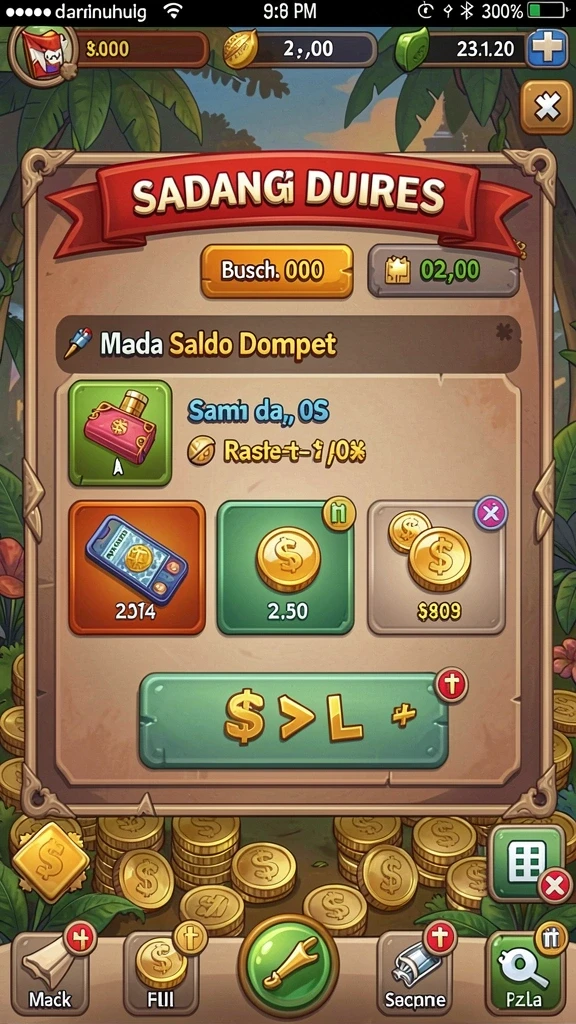
Task: Open the FUll coin tab
Action: 161,973
